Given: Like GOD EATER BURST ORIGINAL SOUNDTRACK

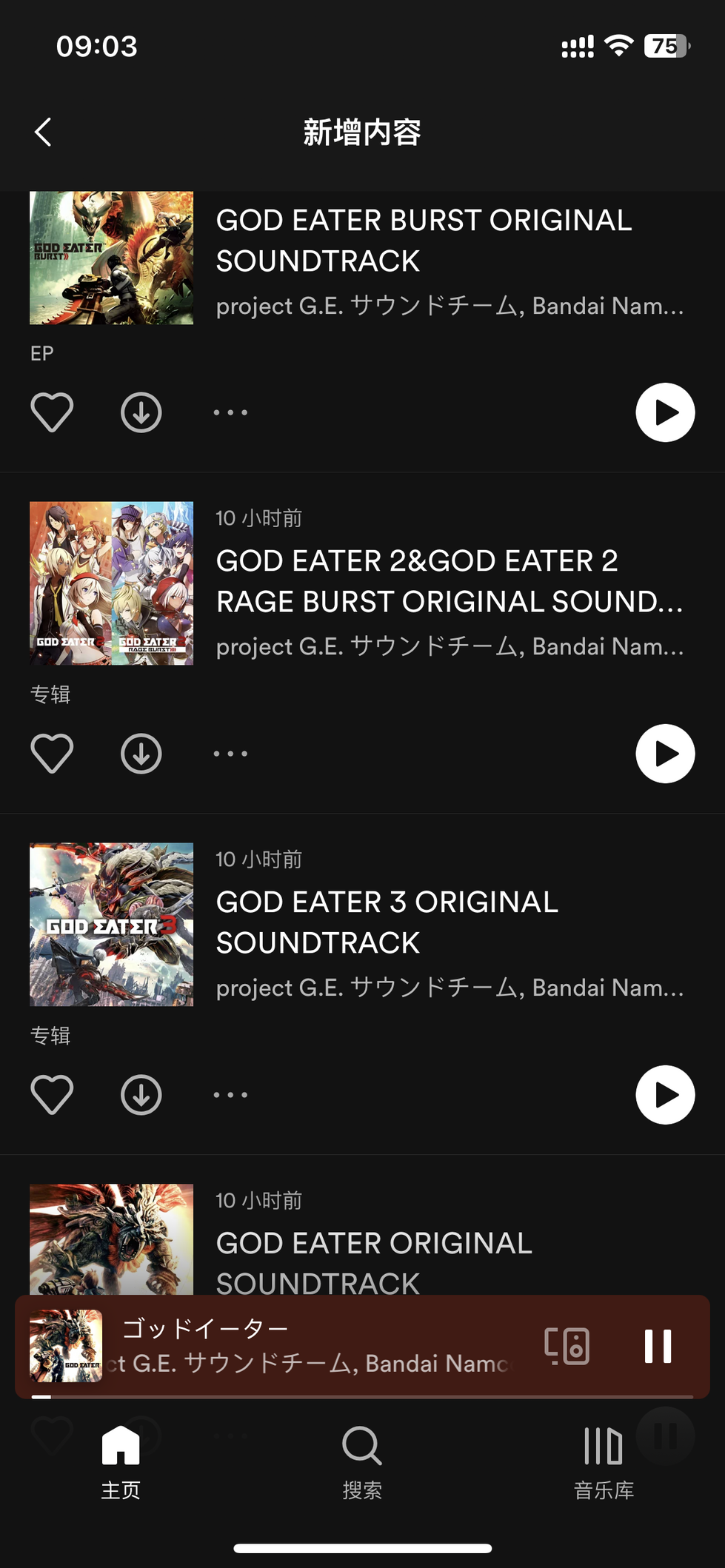Looking at the screenshot, I should point(52,412).
